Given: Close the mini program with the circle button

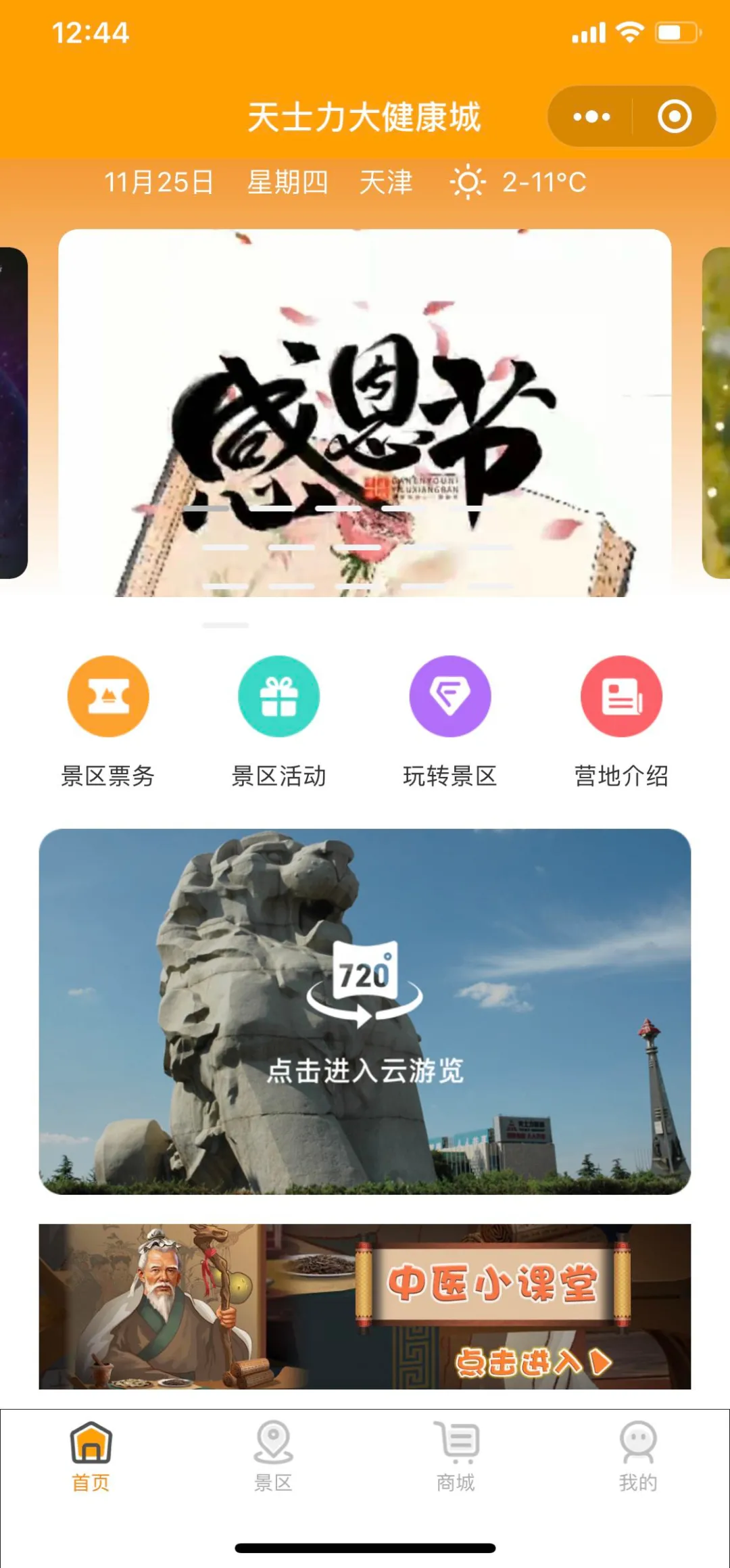Looking at the screenshot, I should 674,117.
